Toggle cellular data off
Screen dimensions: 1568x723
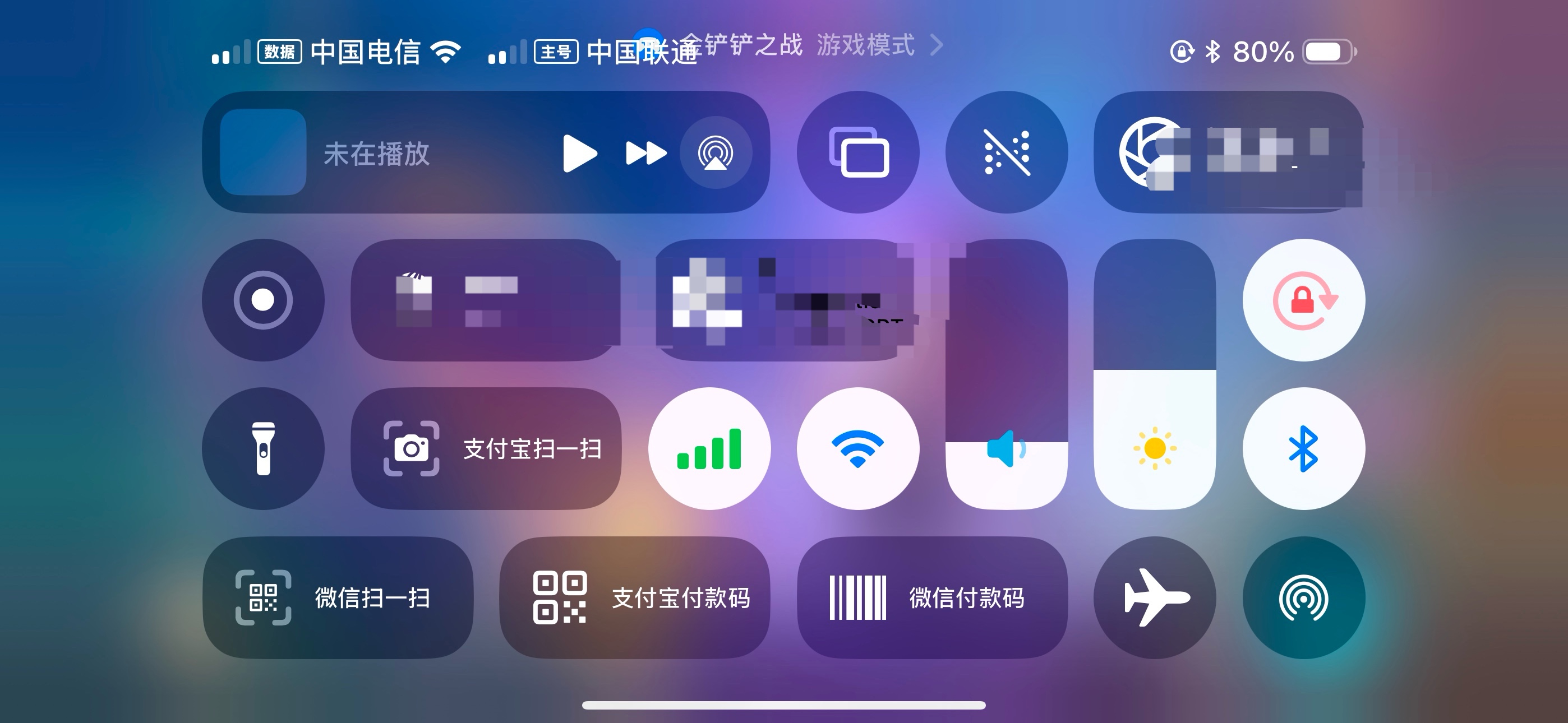[x=709, y=448]
